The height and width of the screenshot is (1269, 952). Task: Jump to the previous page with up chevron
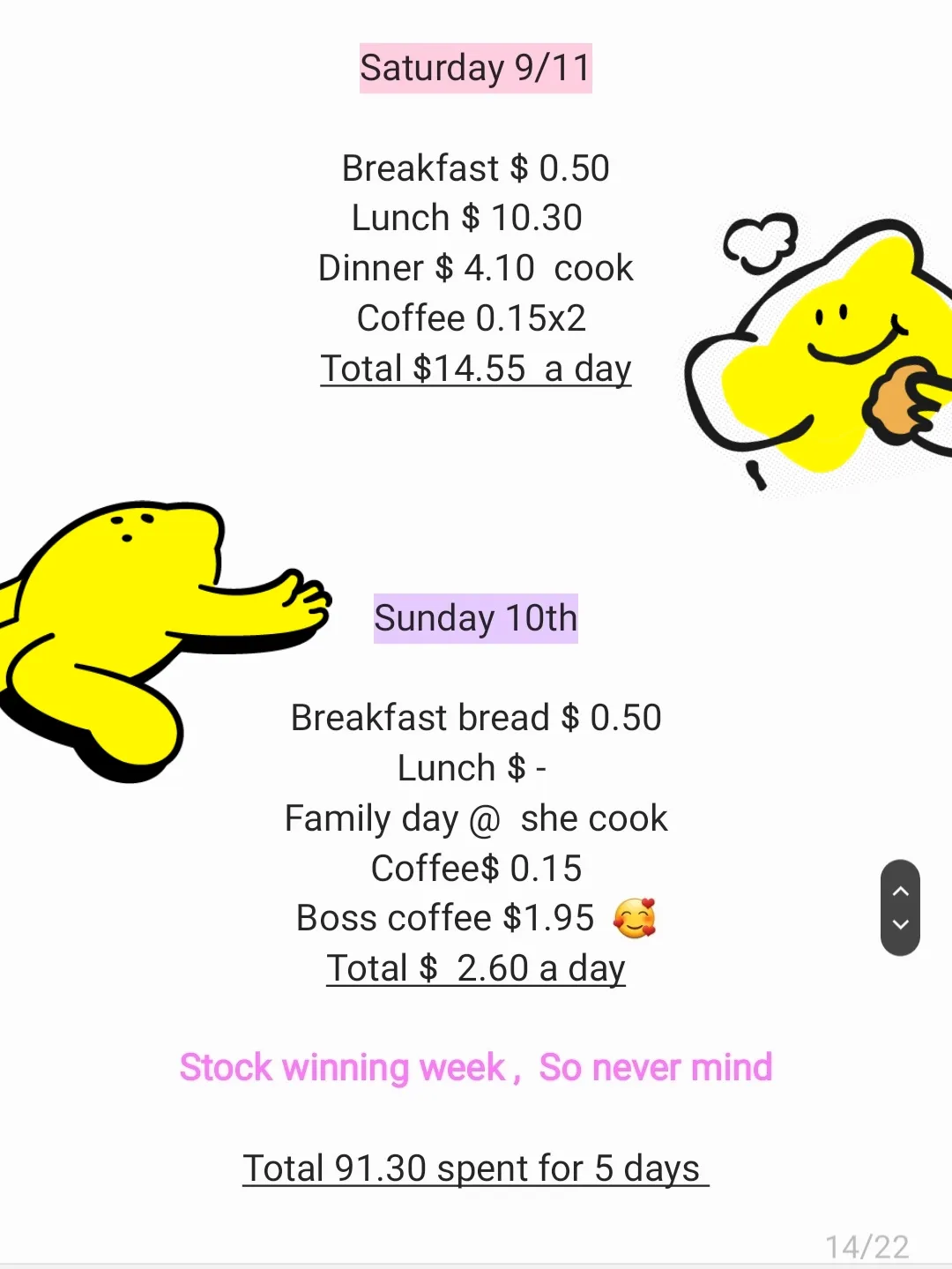pyautogui.click(x=900, y=892)
